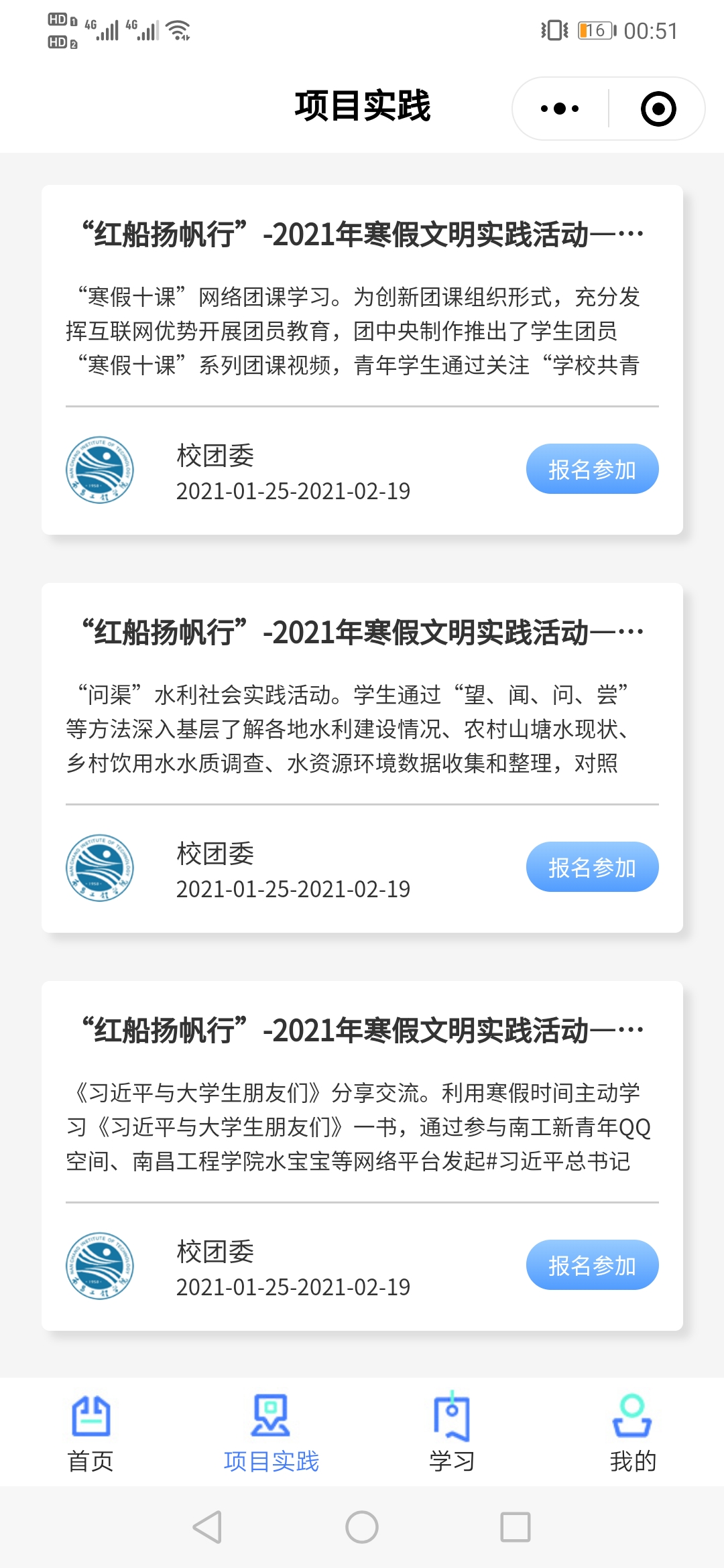This screenshot has width=724, height=1568.
Task: Select the 项目实践 tab
Action: [271, 1433]
